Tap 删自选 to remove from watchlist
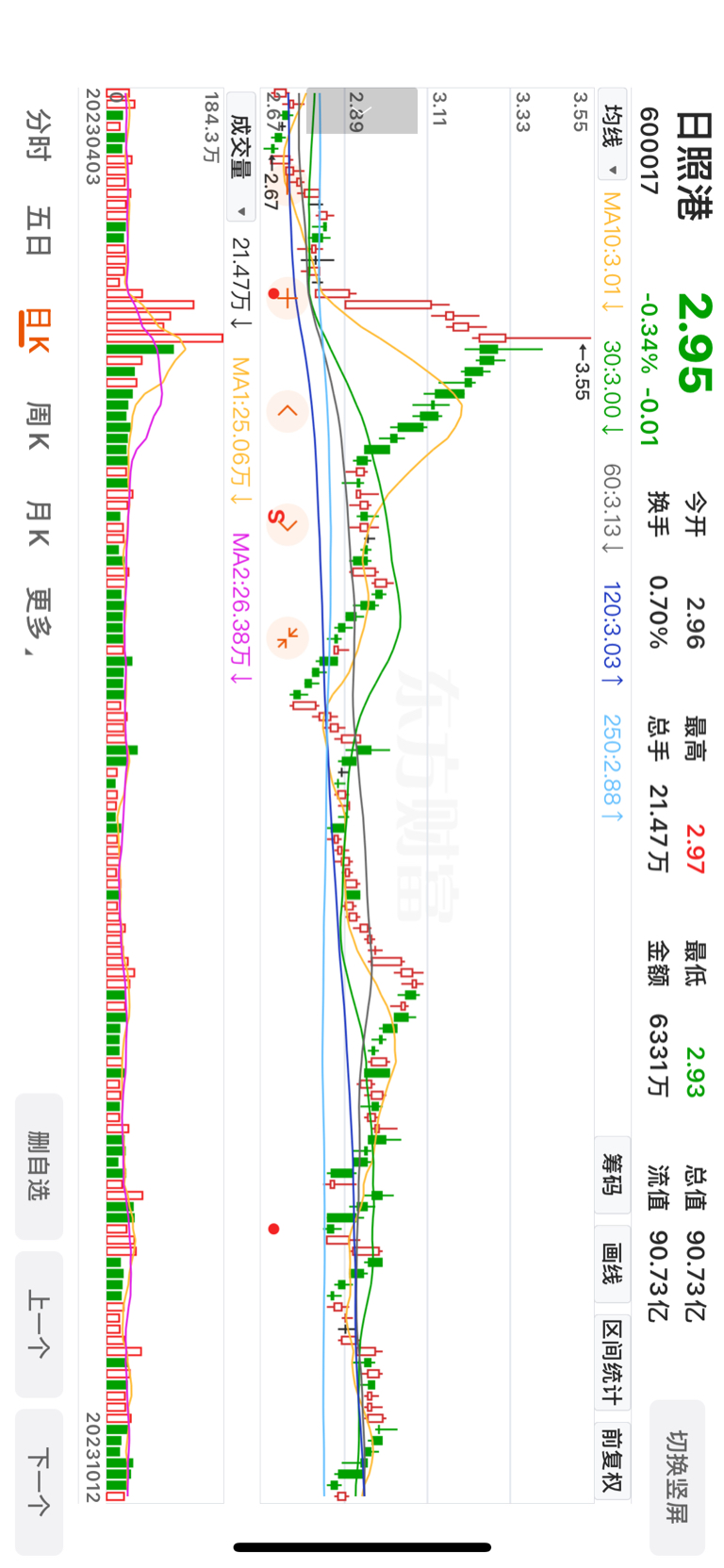724x1568 pixels. [39, 1166]
